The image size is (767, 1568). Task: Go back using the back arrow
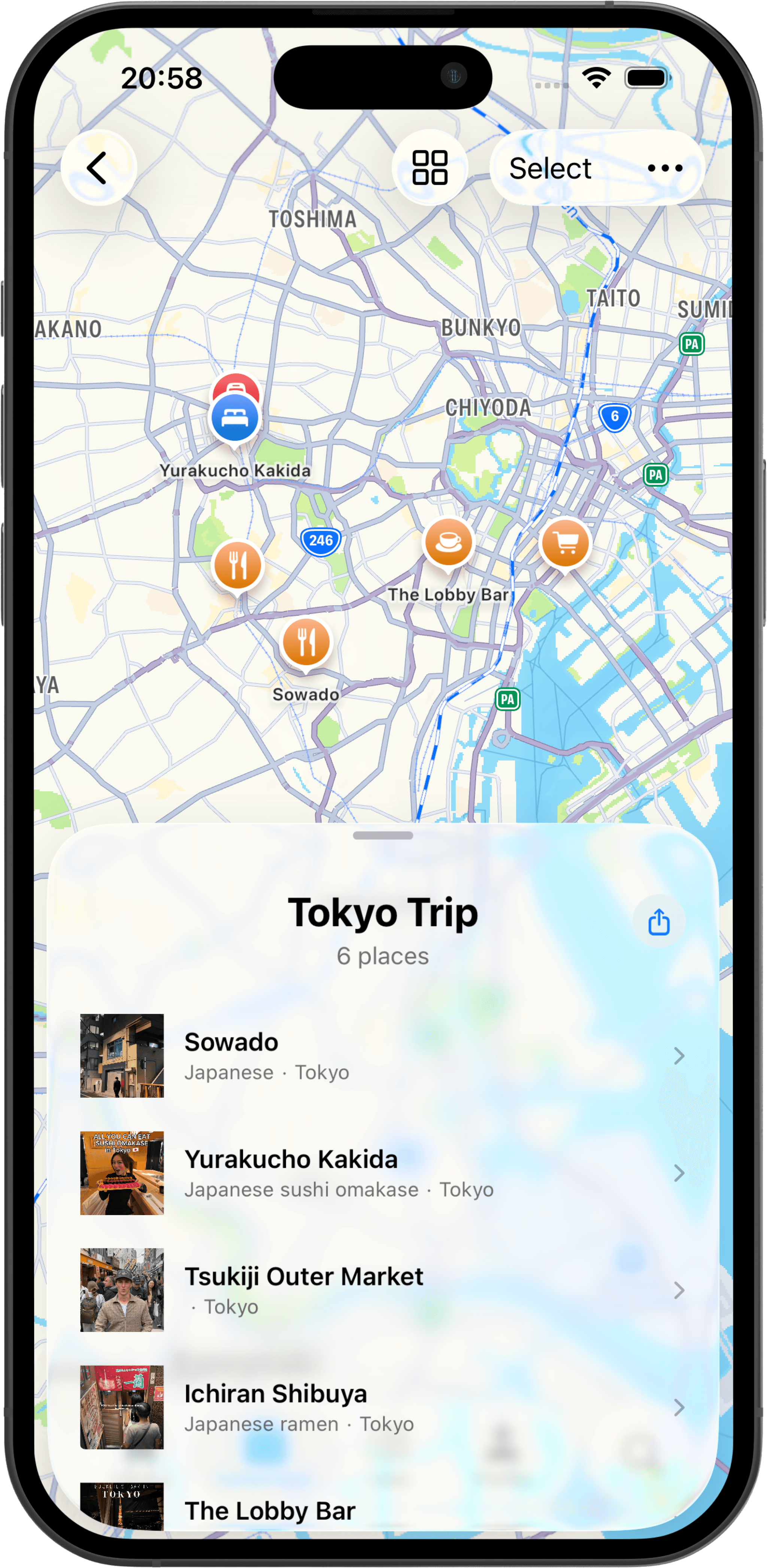tap(98, 168)
